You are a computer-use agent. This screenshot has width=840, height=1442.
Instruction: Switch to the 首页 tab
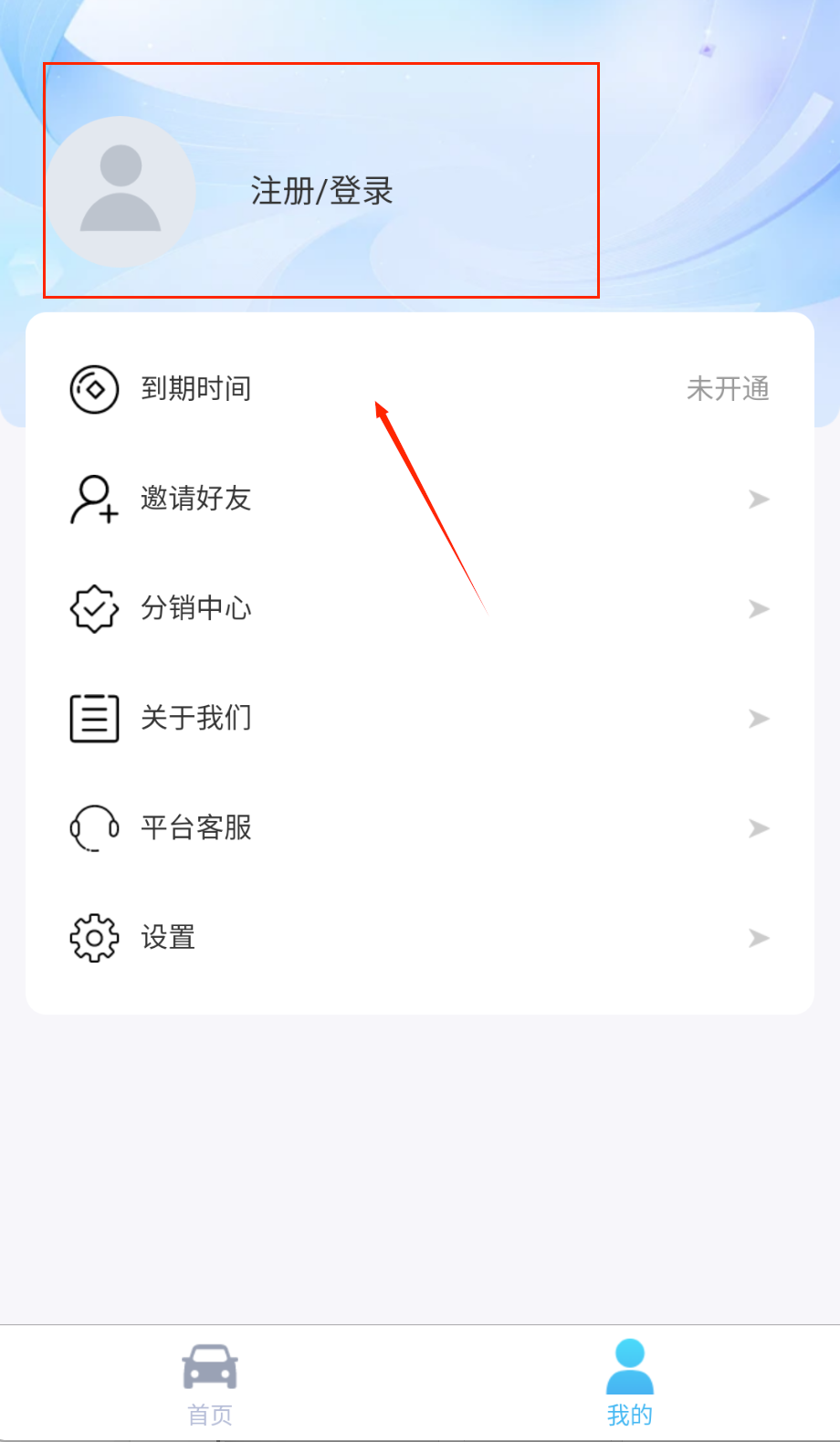210,1383
